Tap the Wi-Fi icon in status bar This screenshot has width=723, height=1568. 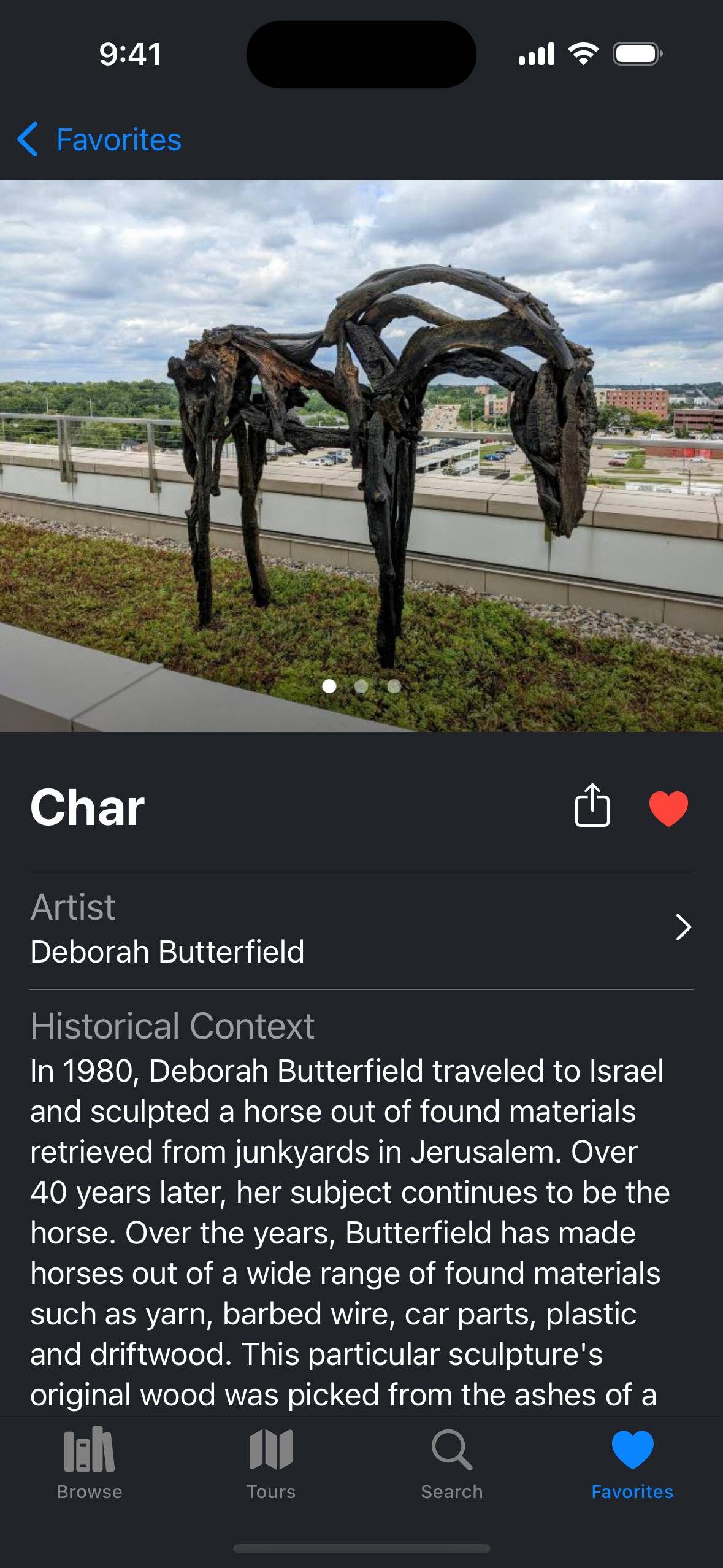pos(583,55)
